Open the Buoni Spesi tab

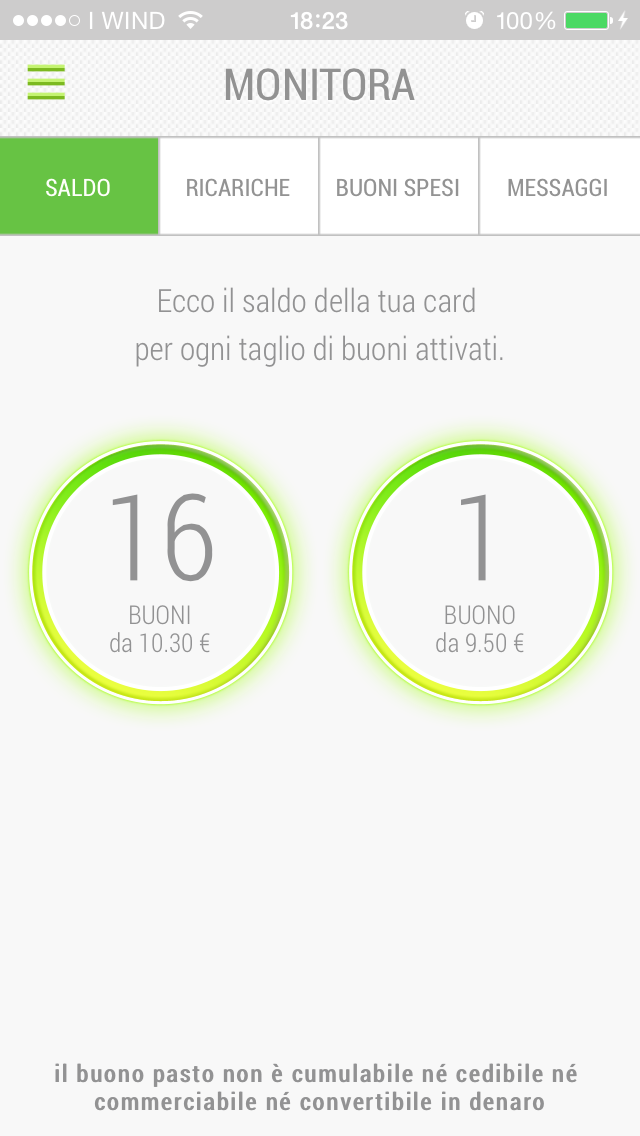point(399,187)
